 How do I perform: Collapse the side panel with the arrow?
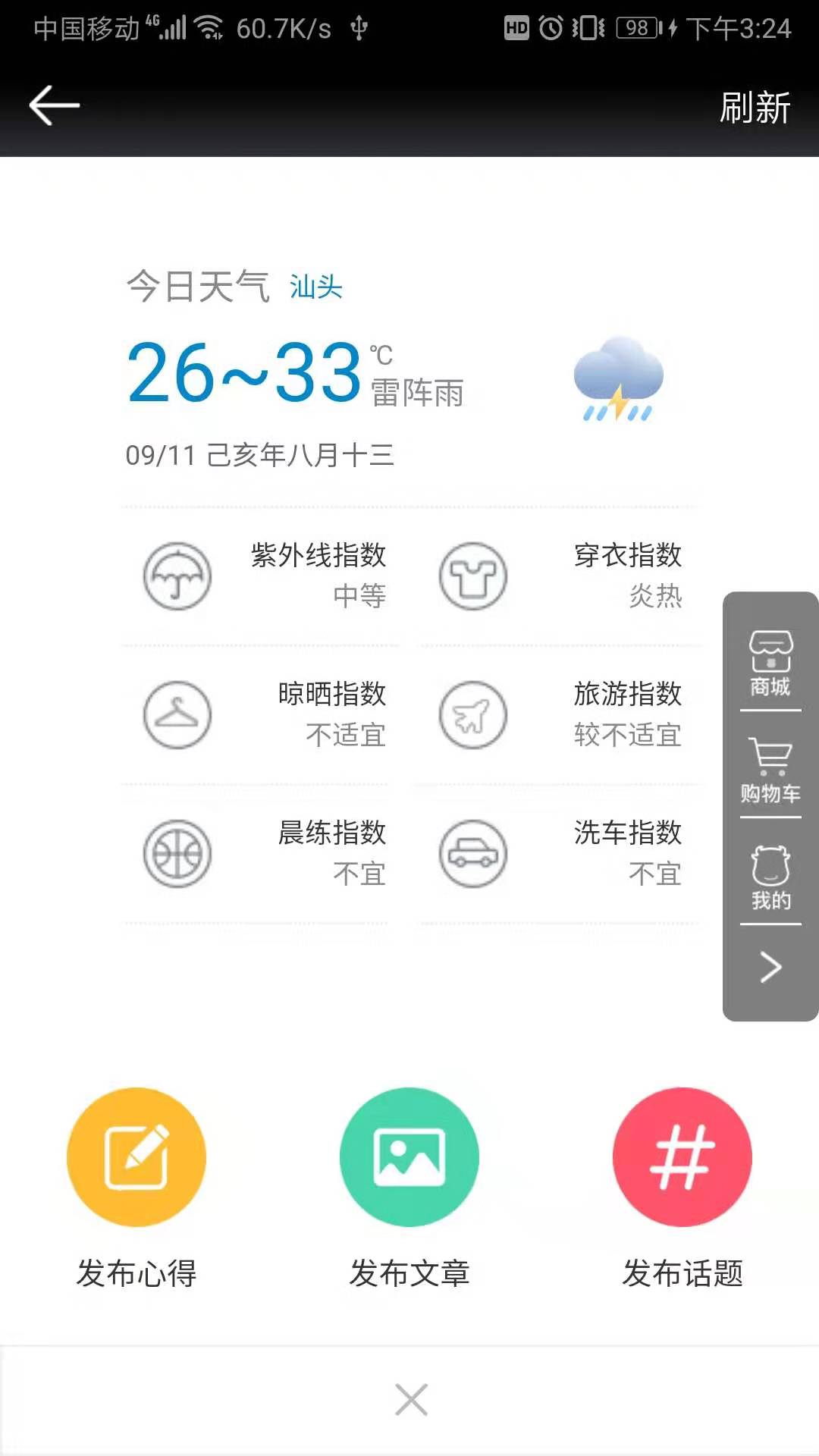click(x=770, y=968)
